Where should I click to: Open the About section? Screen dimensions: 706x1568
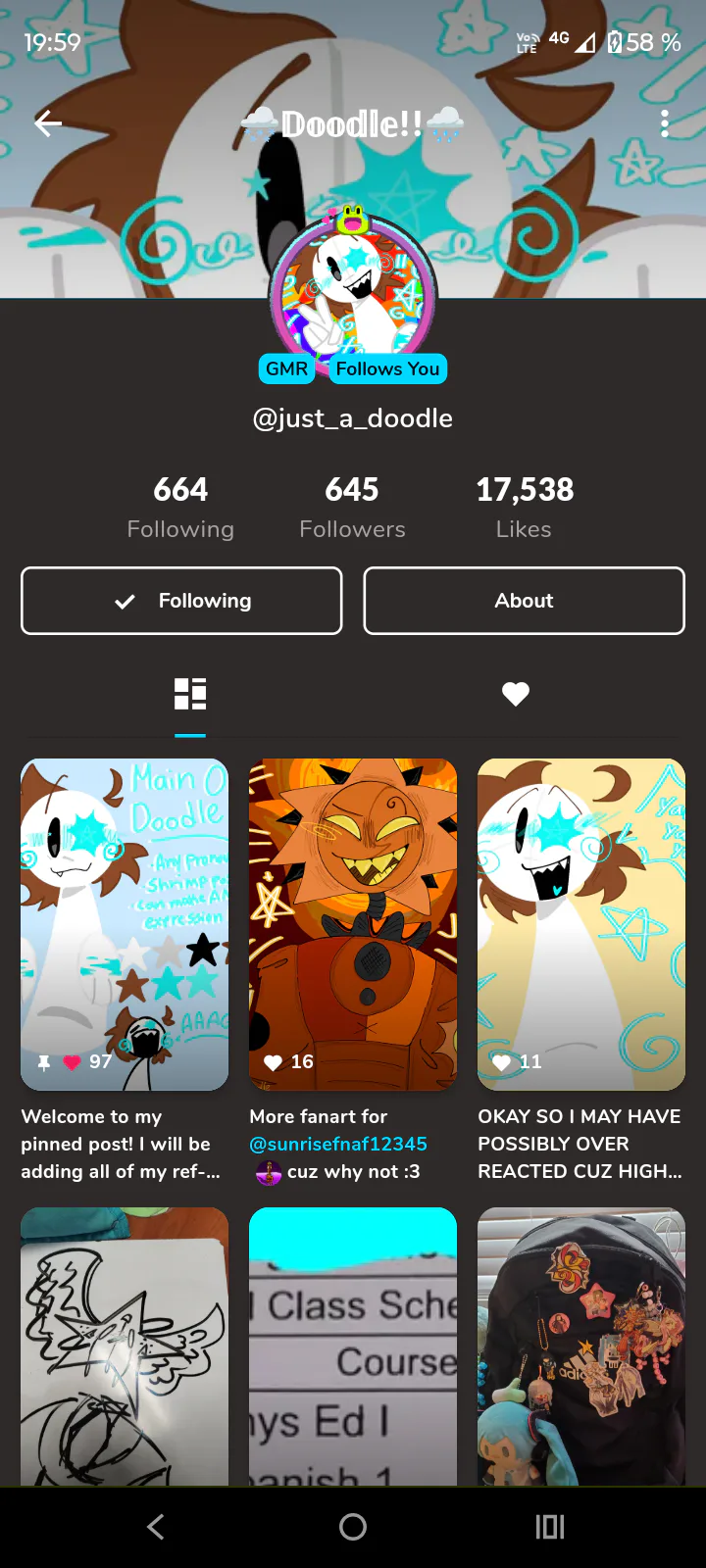tap(524, 601)
